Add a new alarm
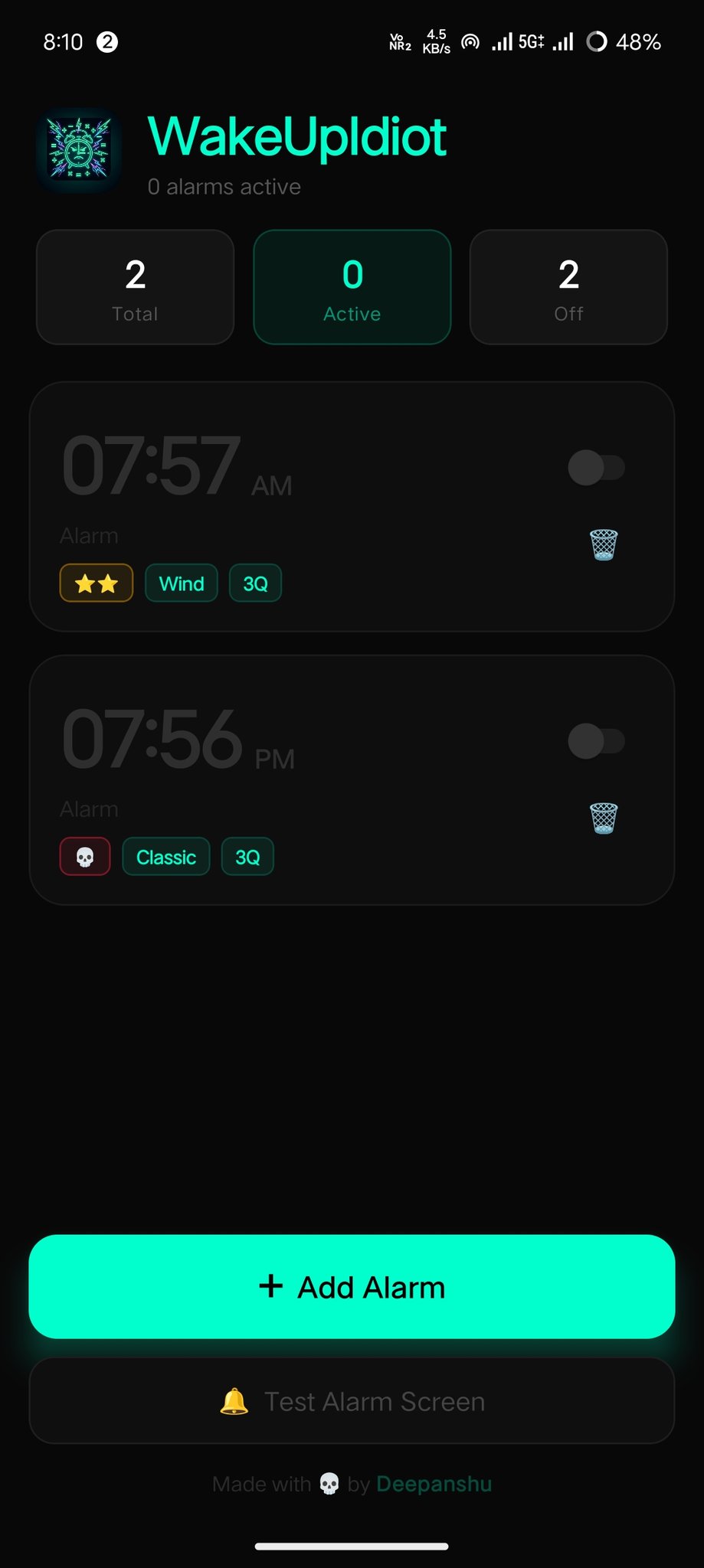The width and height of the screenshot is (704, 1568). point(352,1287)
